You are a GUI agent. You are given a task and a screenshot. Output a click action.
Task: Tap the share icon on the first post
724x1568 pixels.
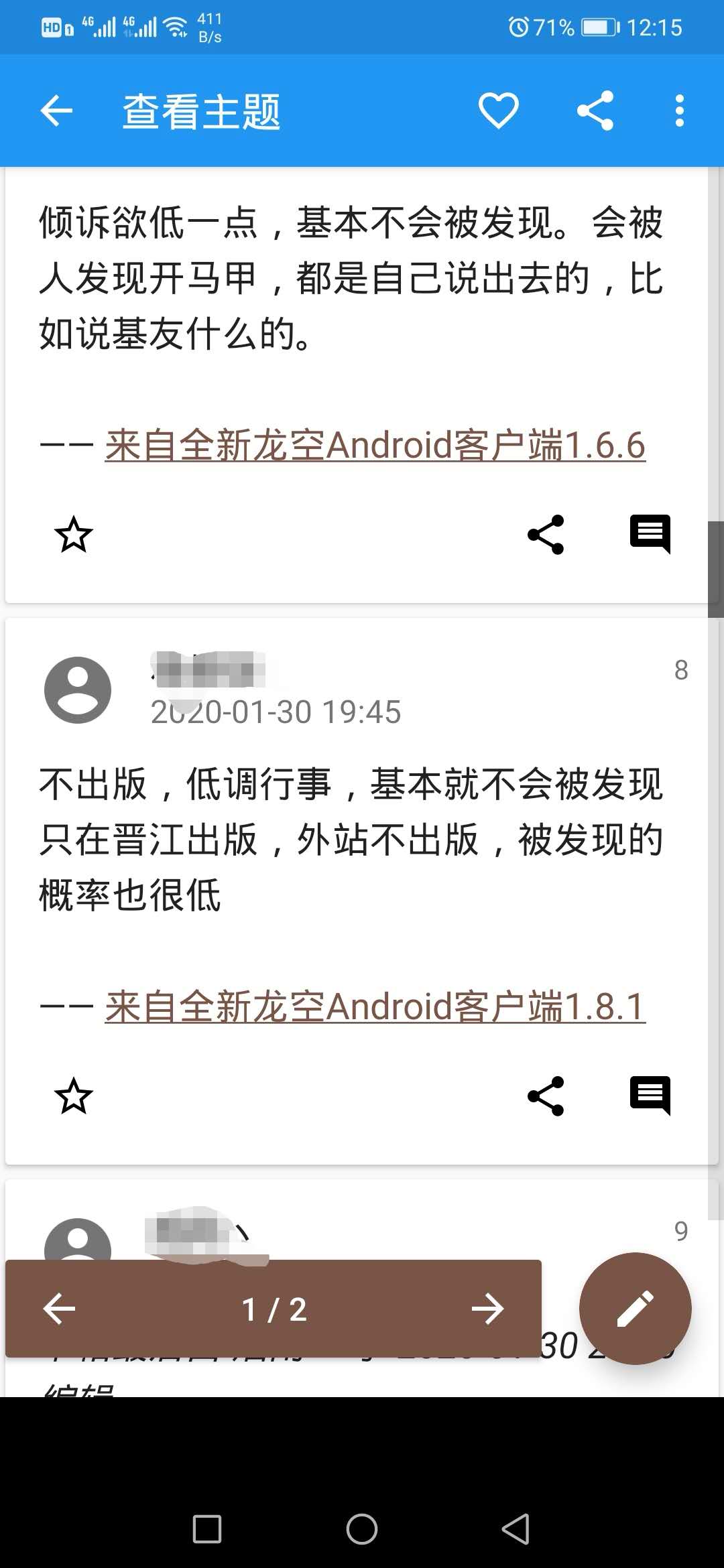click(546, 534)
